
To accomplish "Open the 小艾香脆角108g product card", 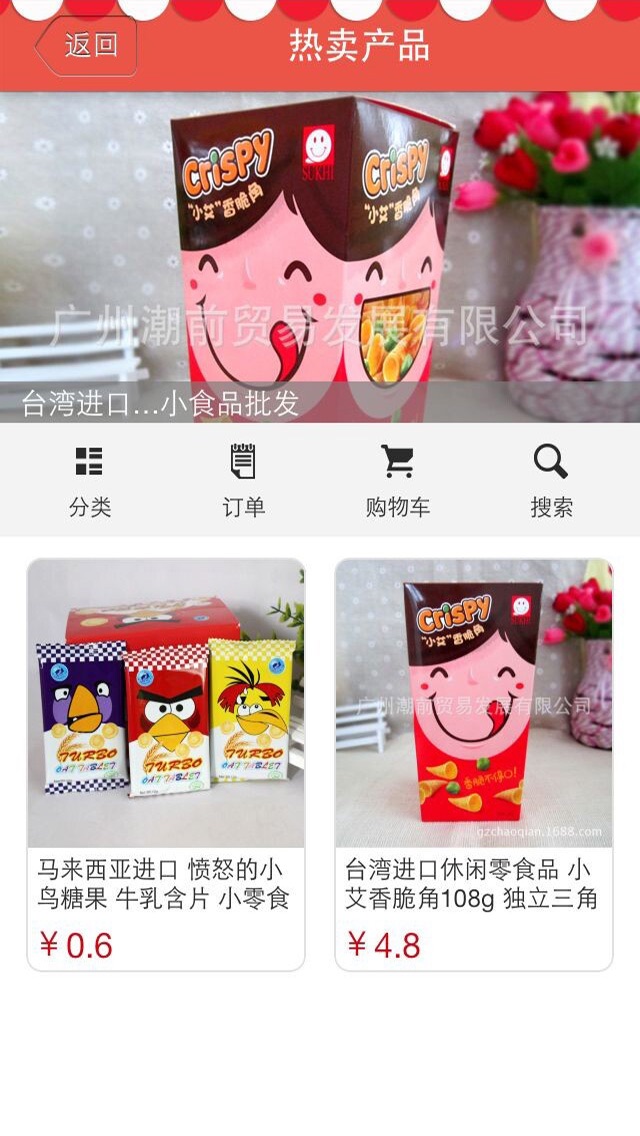I will 474,764.
